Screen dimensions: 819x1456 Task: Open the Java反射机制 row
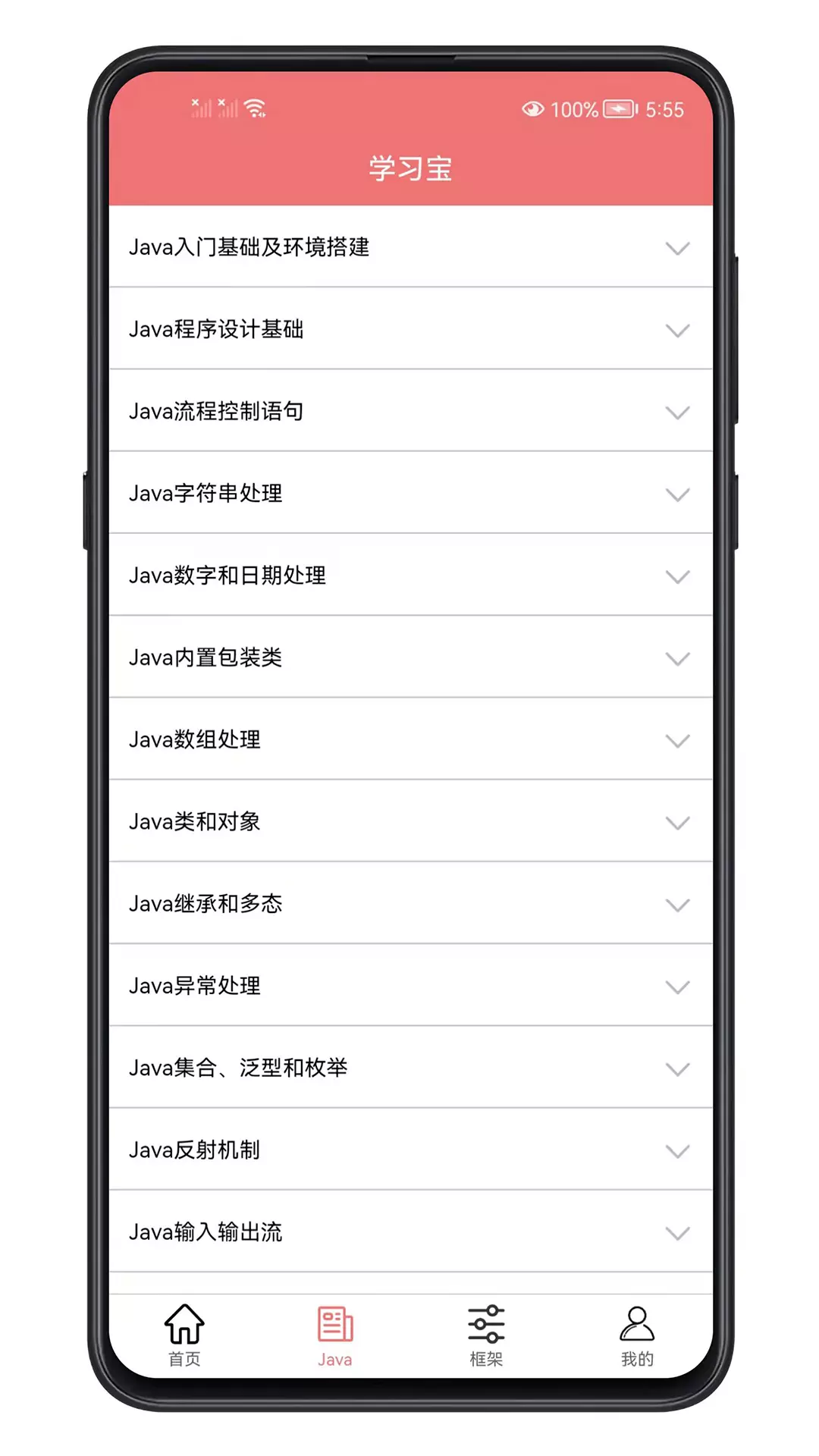tap(410, 1150)
